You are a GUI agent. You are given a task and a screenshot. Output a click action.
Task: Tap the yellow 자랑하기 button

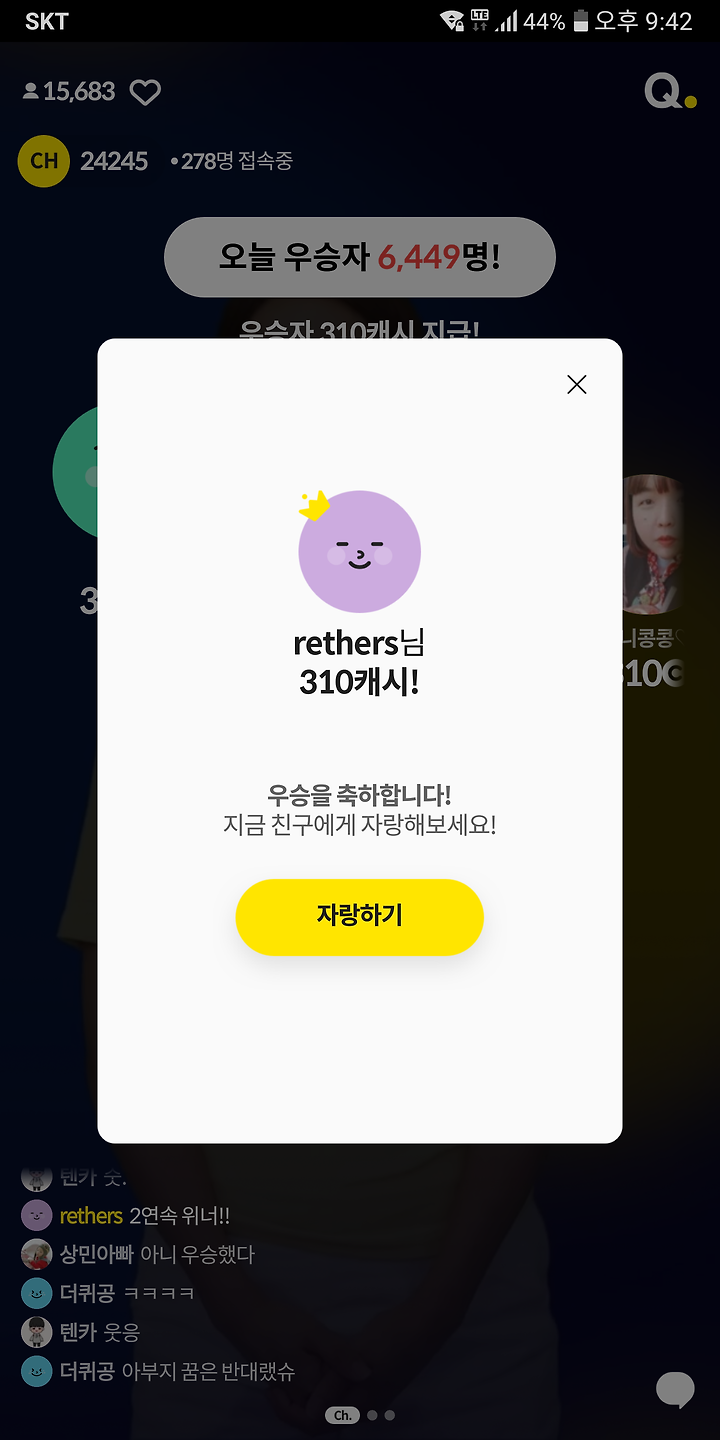(359, 916)
